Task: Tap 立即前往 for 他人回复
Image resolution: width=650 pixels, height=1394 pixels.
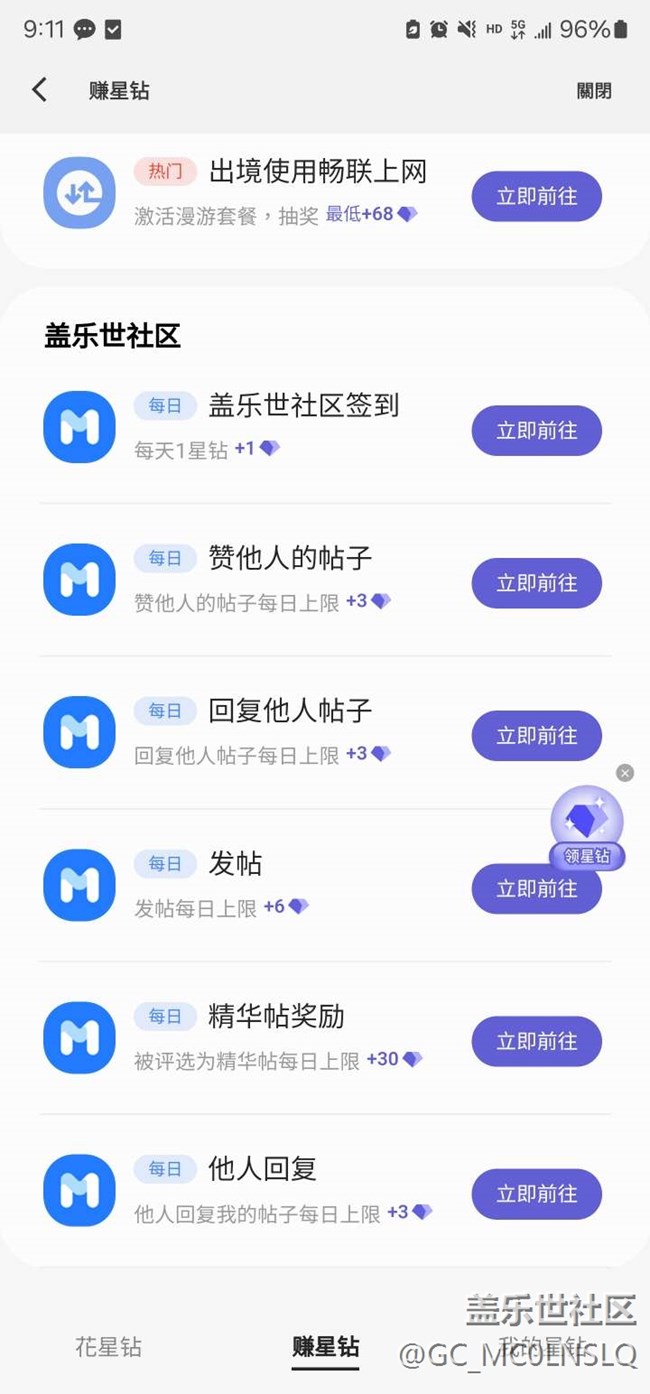Action: (x=536, y=1194)
